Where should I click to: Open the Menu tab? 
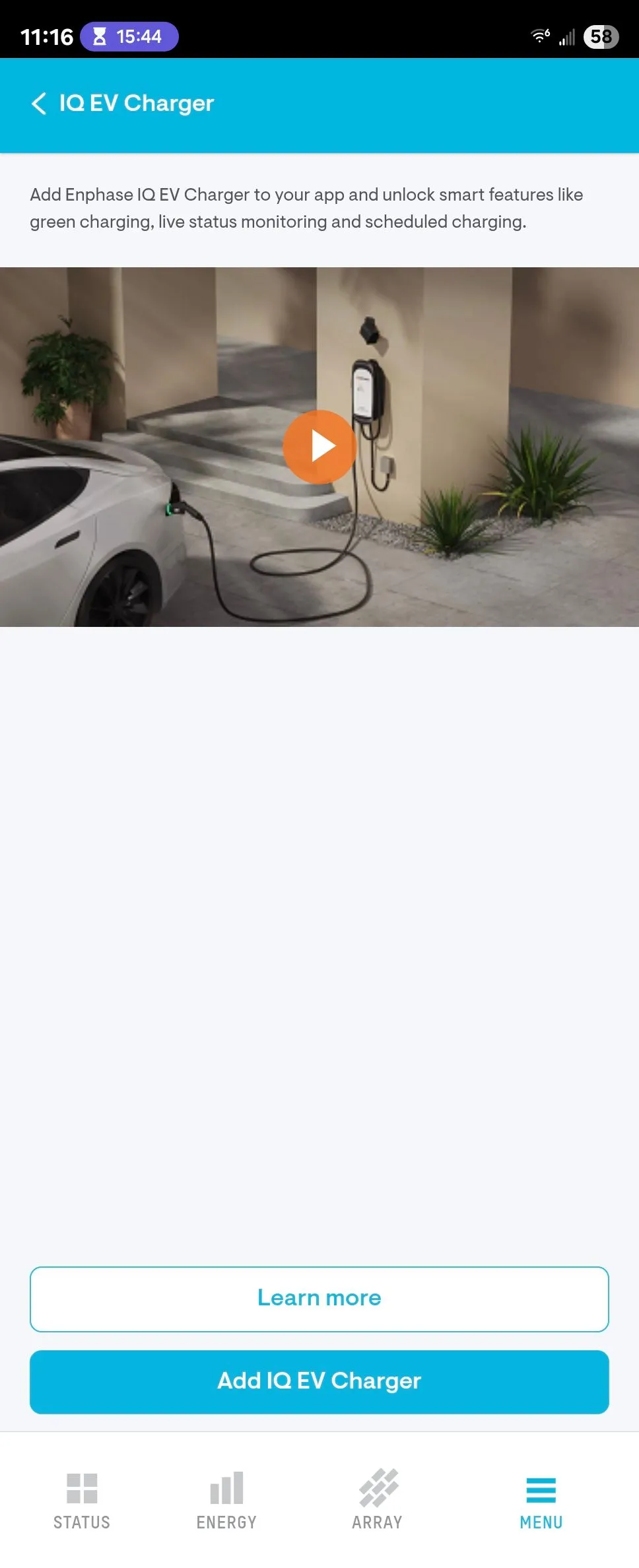tap(541, 1500)
